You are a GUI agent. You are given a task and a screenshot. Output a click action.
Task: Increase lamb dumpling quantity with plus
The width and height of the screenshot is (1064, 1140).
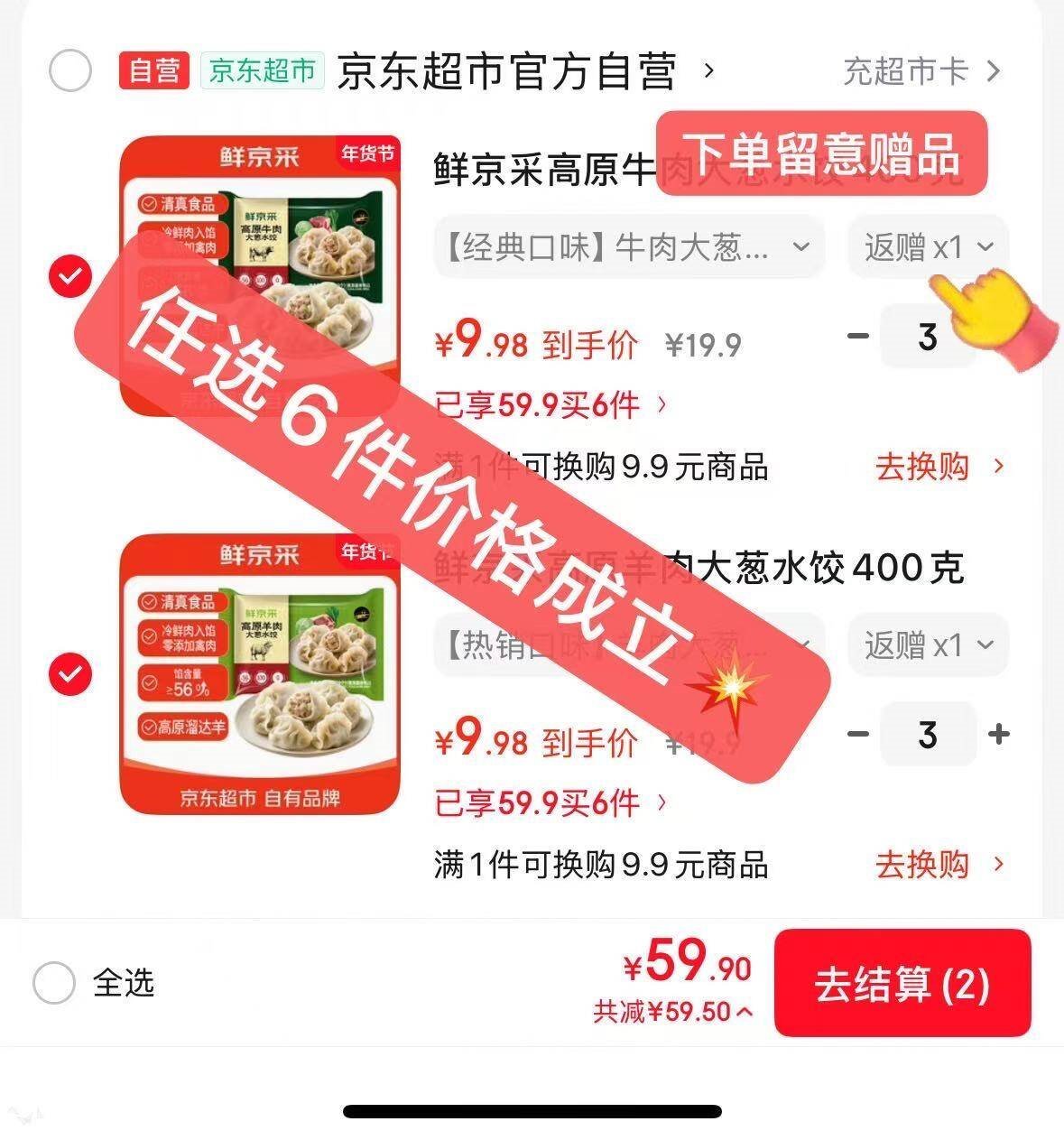[x=998, y=734]
